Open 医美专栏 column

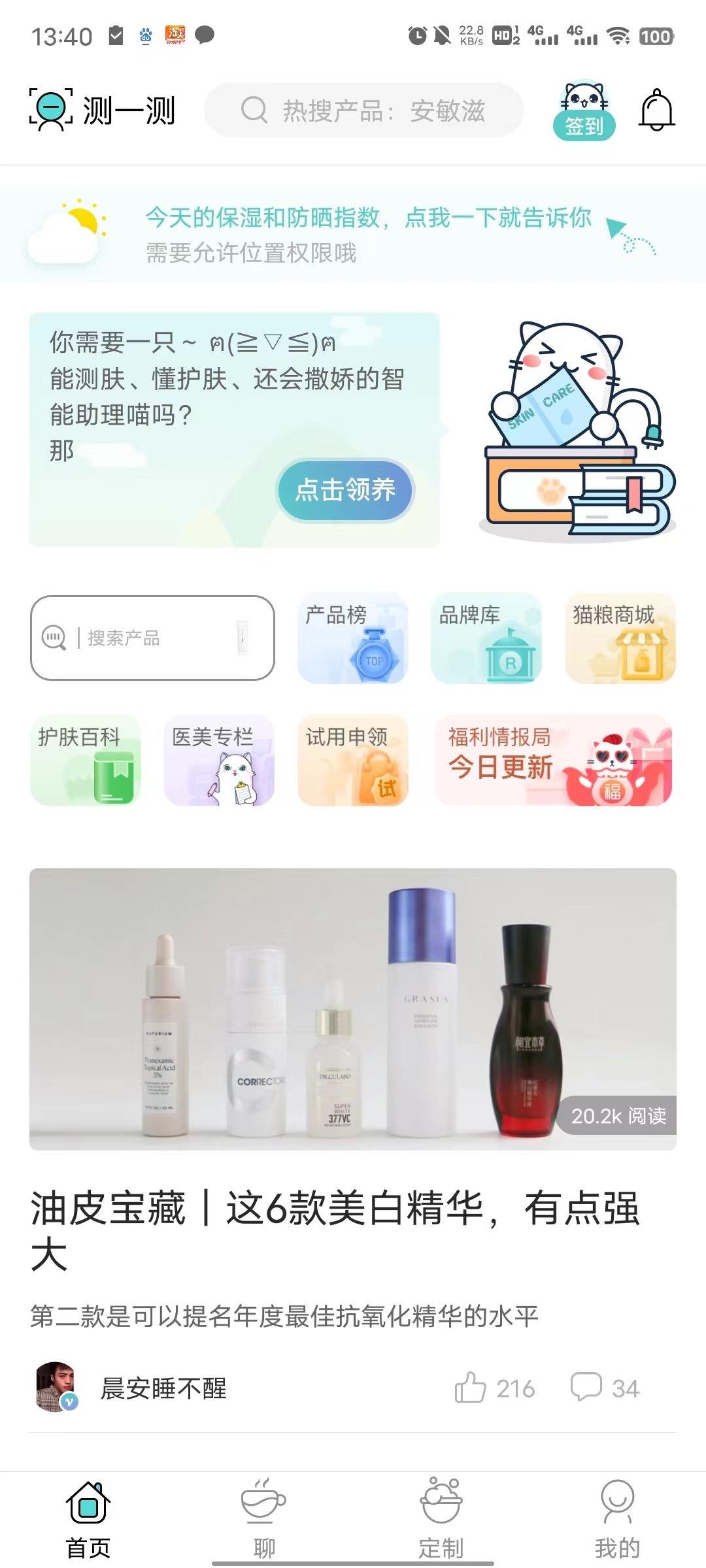tap(219, 760)
